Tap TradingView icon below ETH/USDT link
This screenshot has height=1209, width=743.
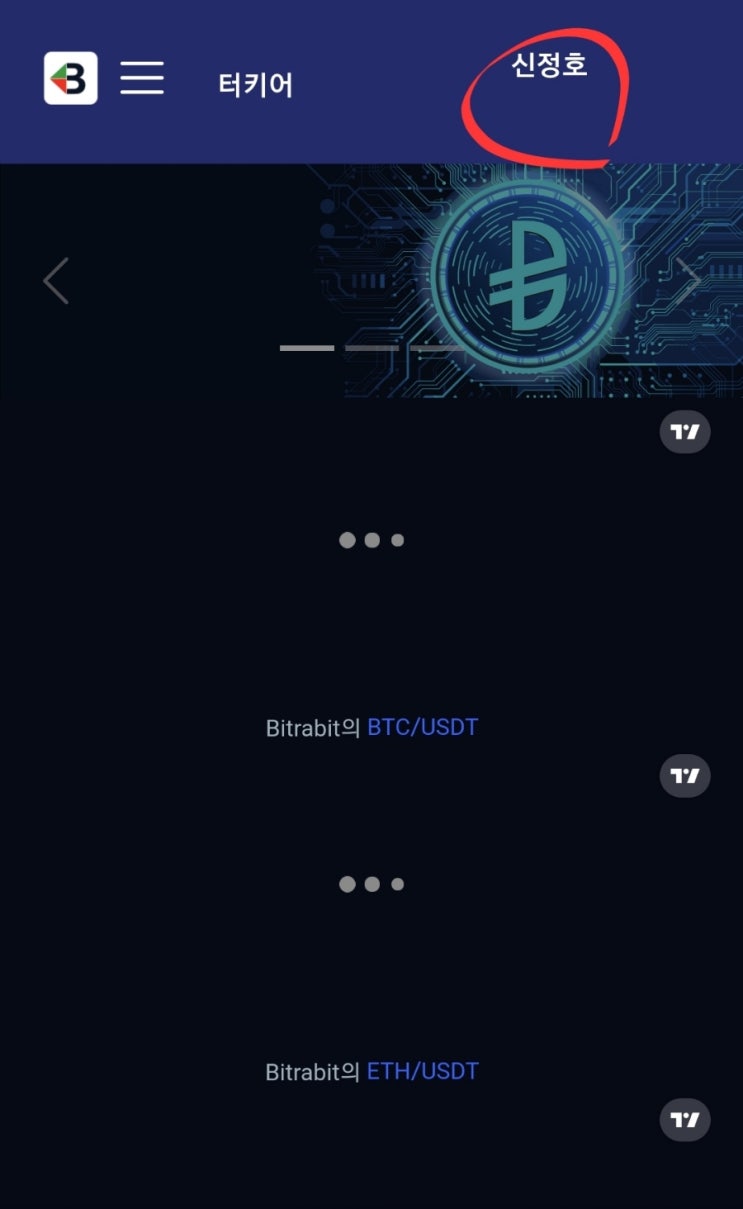(685, 1120)
